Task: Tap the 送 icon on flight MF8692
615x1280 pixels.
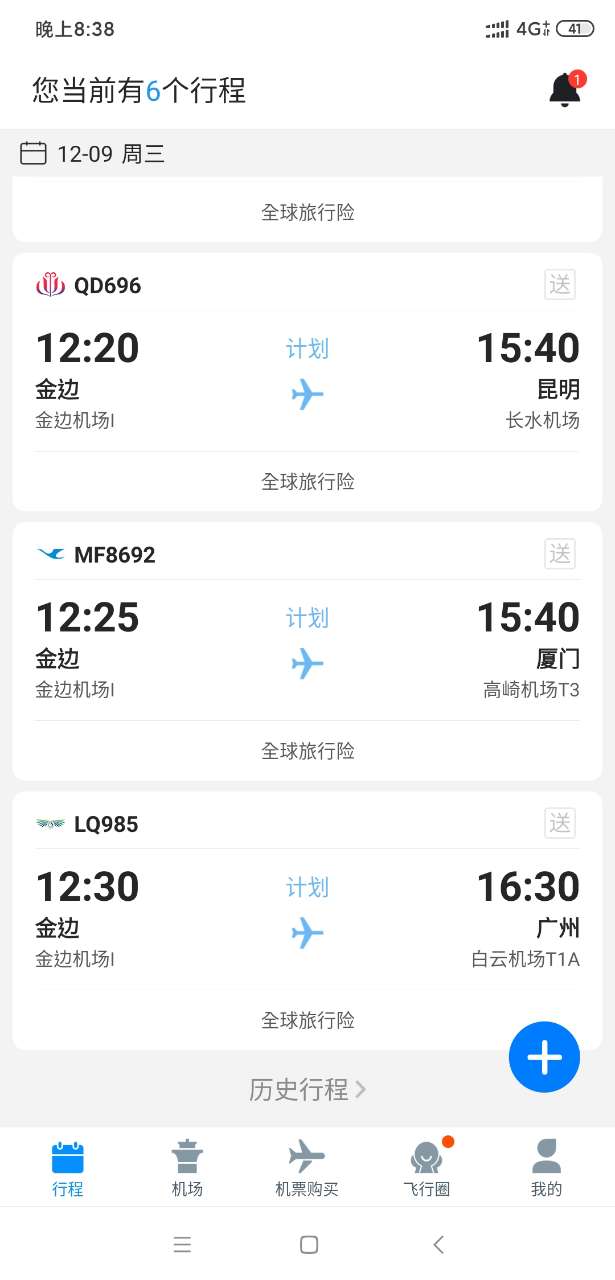Action: point(560,554)
